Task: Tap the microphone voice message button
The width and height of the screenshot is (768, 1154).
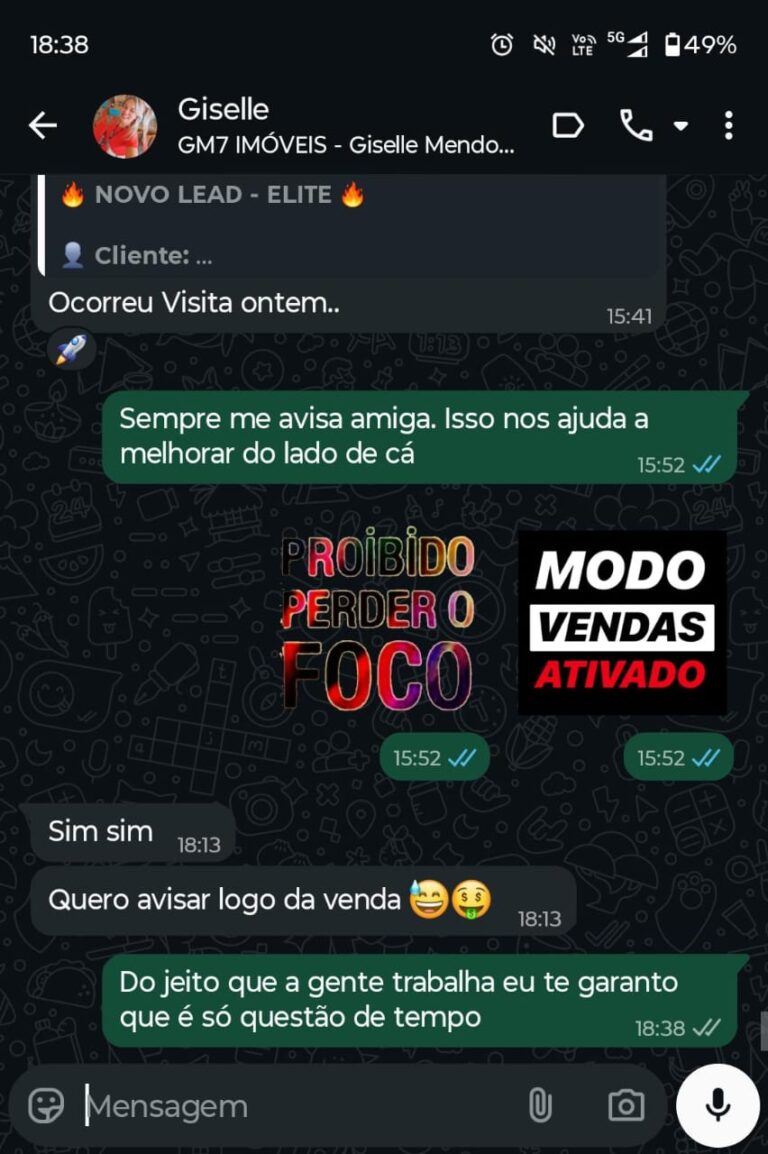Action: coord(717,1105)
